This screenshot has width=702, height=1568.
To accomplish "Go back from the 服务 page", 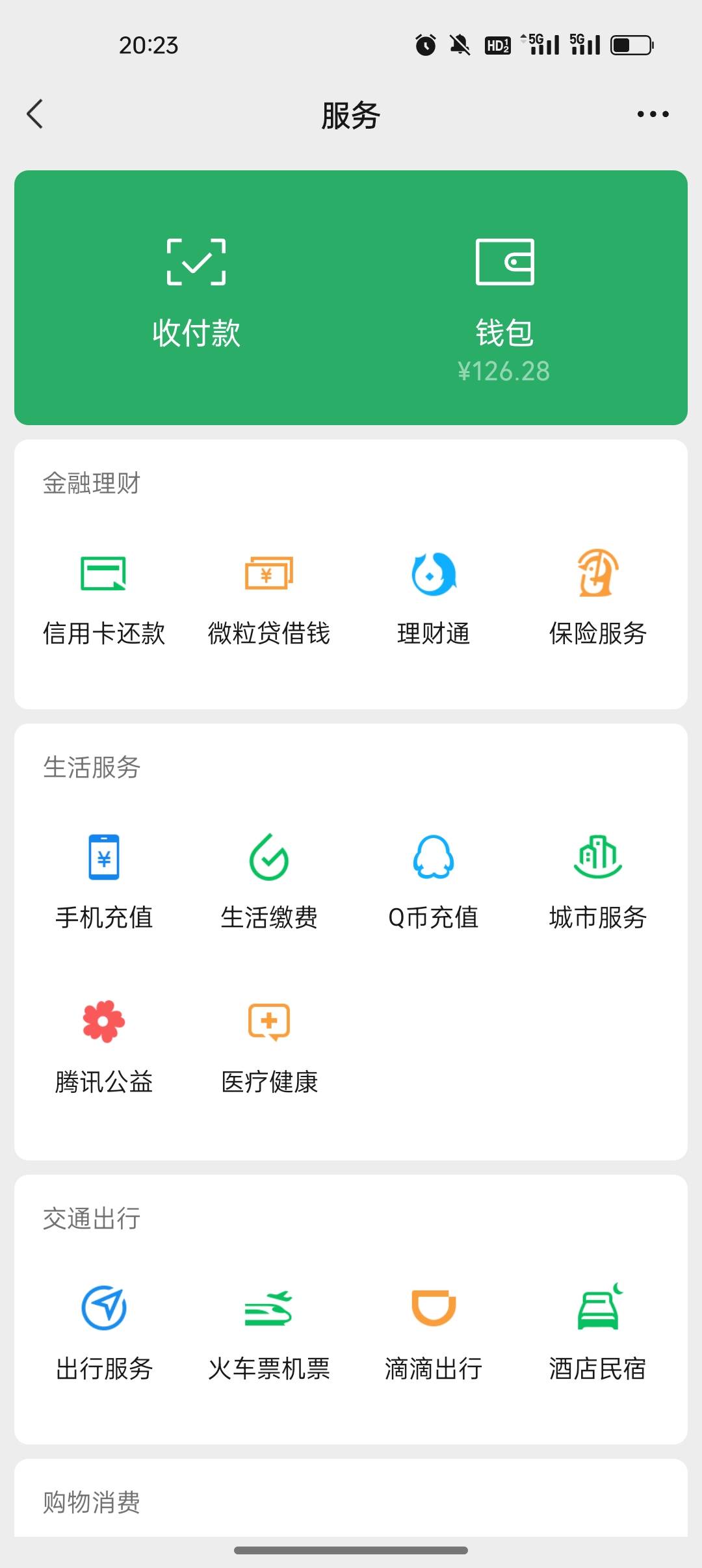I will [x=35, y=114].
